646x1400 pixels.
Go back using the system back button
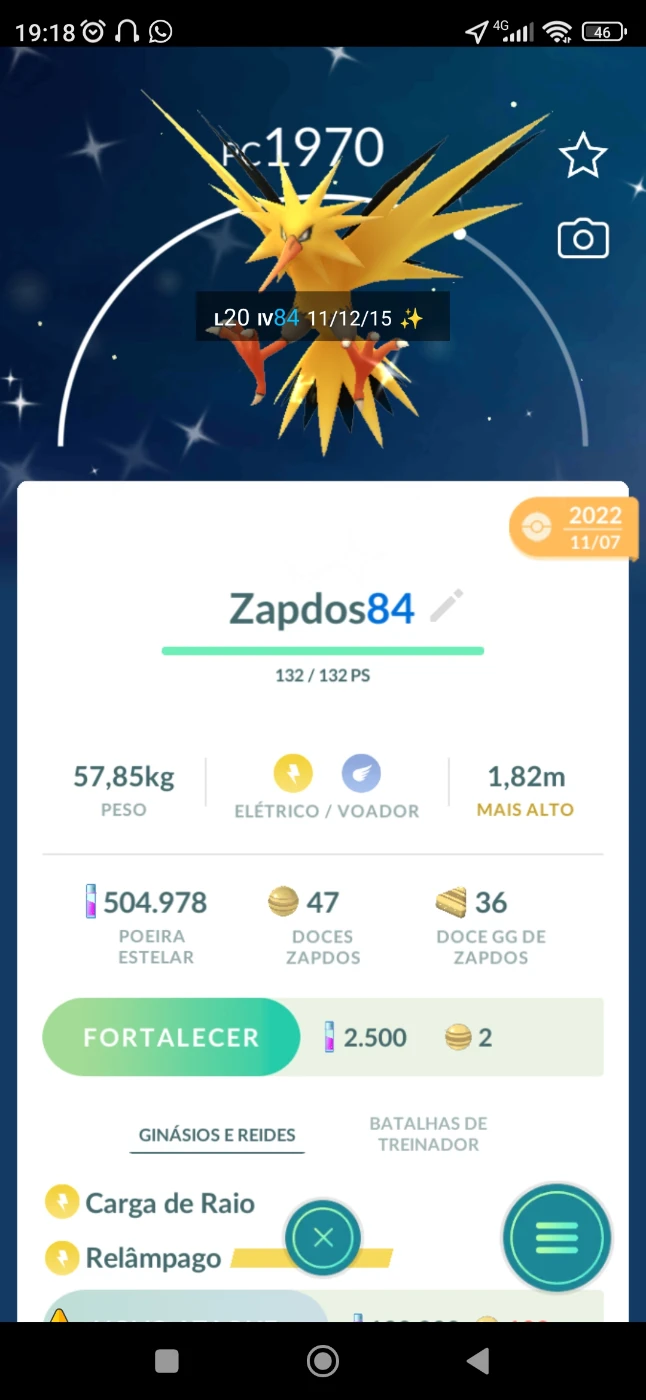[x=478, y=1361]
